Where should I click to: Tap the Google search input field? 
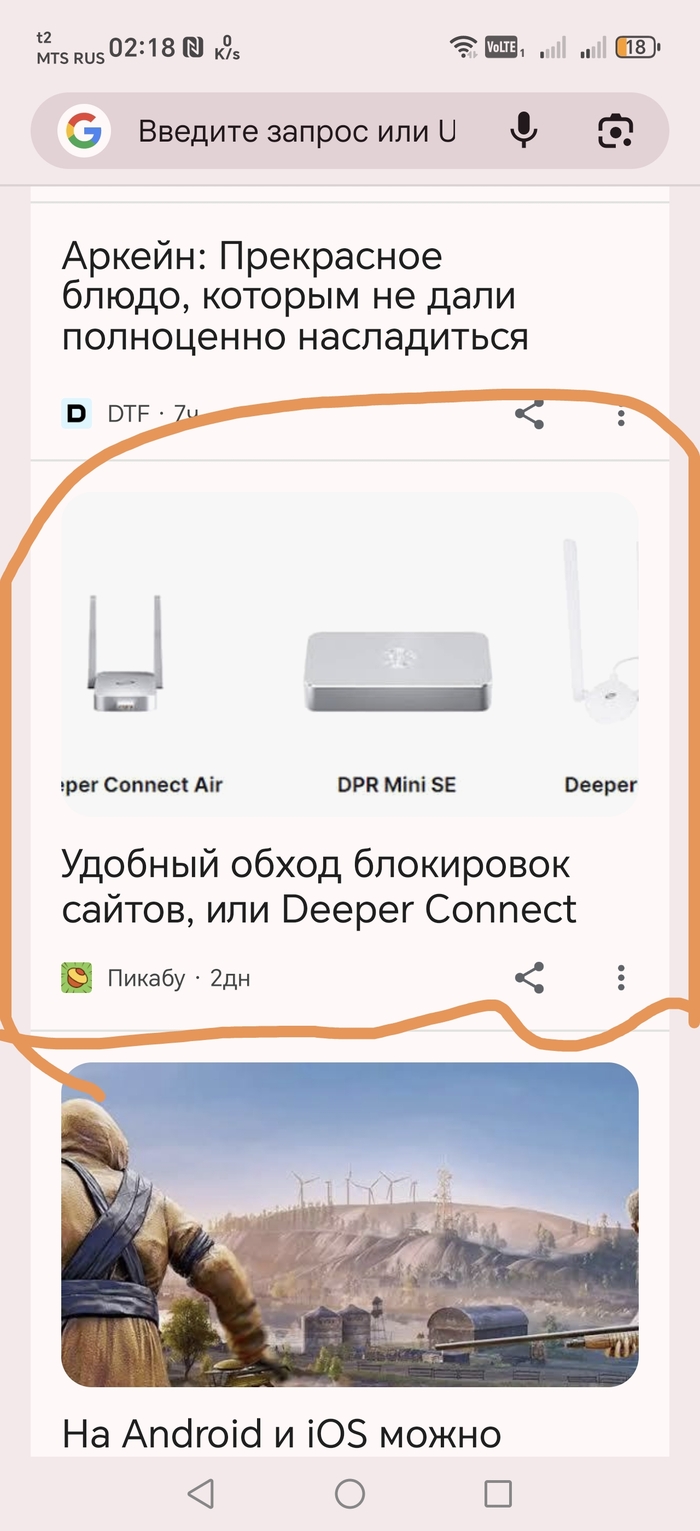(296, 131)
